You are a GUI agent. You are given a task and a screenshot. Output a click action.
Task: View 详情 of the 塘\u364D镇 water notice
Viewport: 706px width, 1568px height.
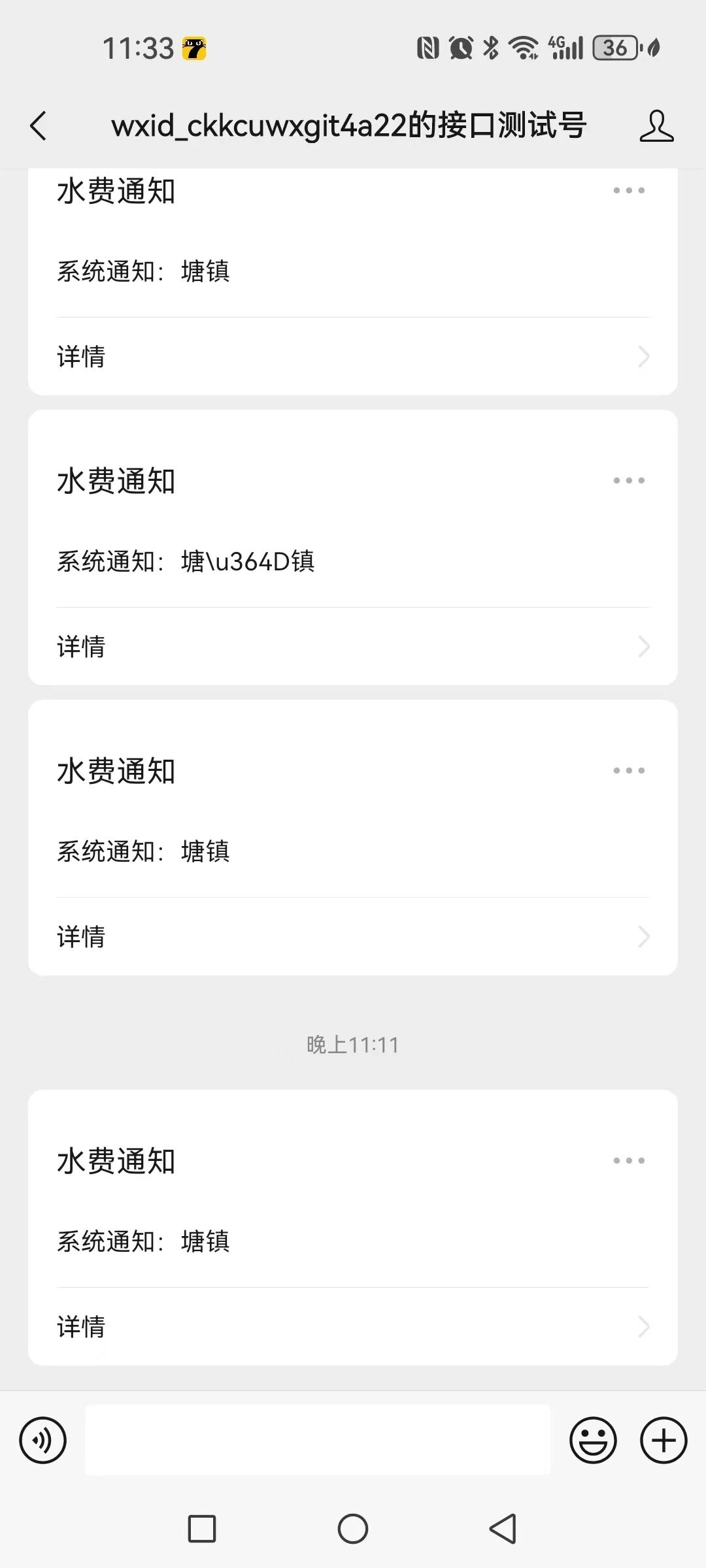click(x=353, y=647)
